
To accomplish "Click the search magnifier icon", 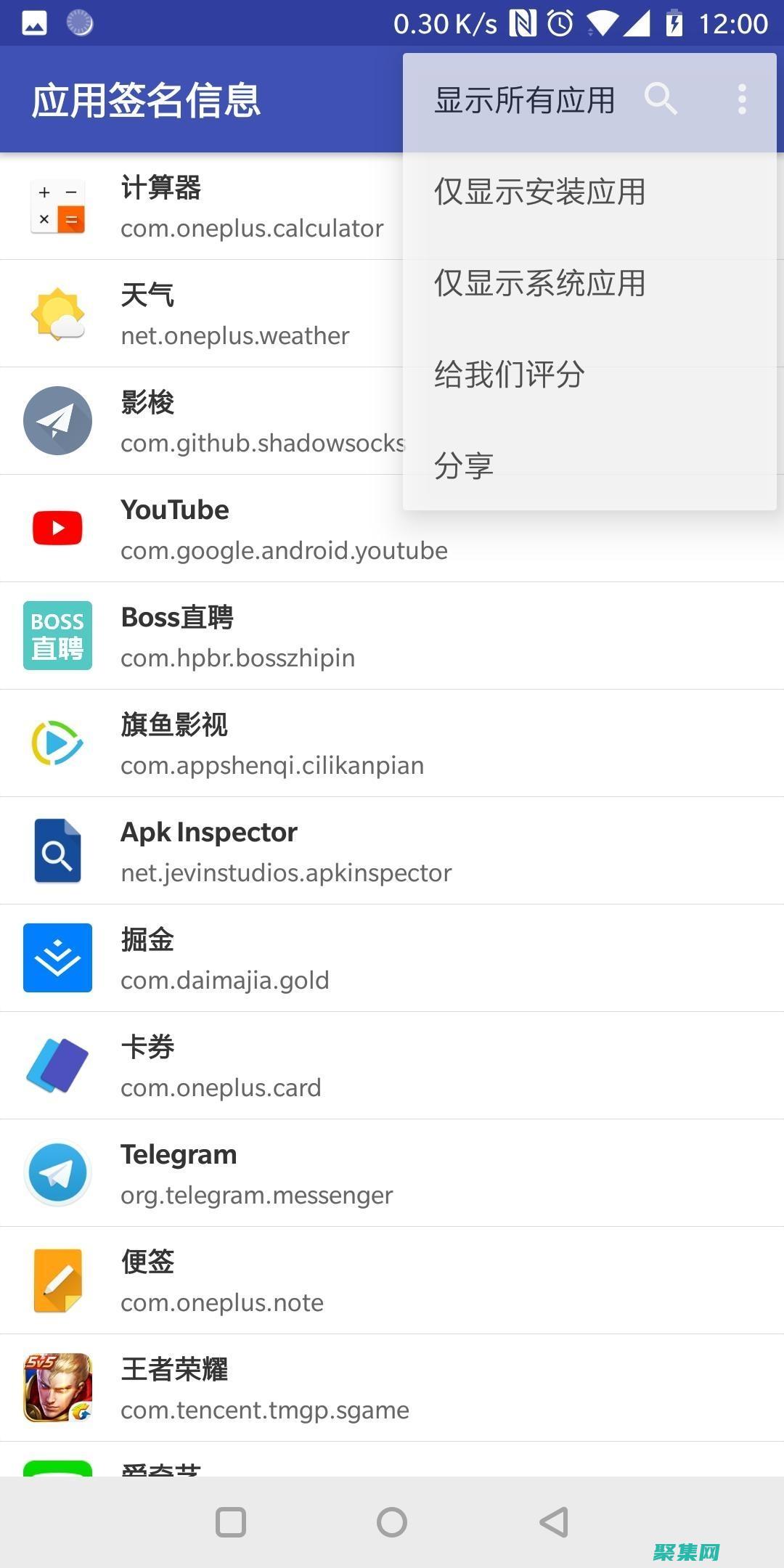I will tap(661, 99).
